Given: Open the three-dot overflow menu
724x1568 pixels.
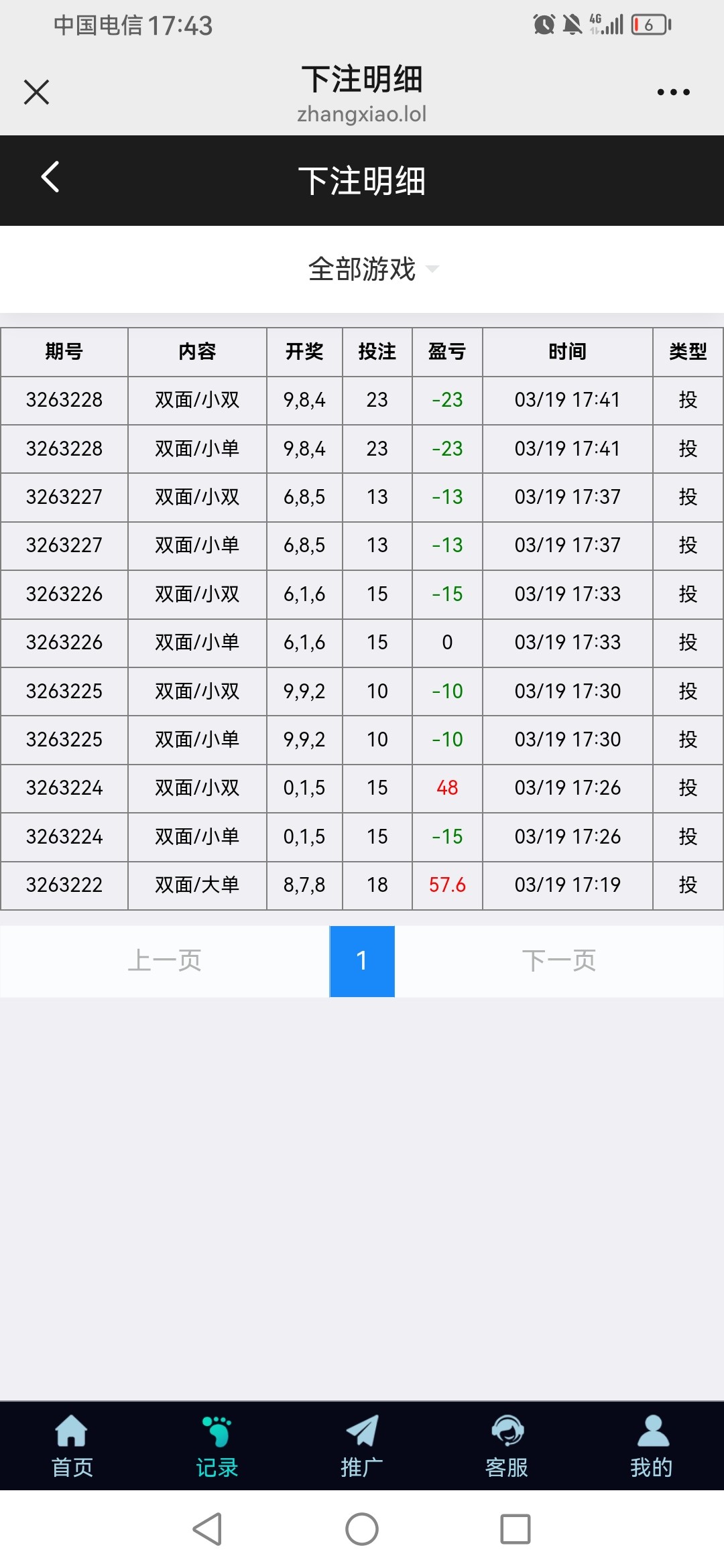Looking at the screenshot, I should click(x=673, y=92).
